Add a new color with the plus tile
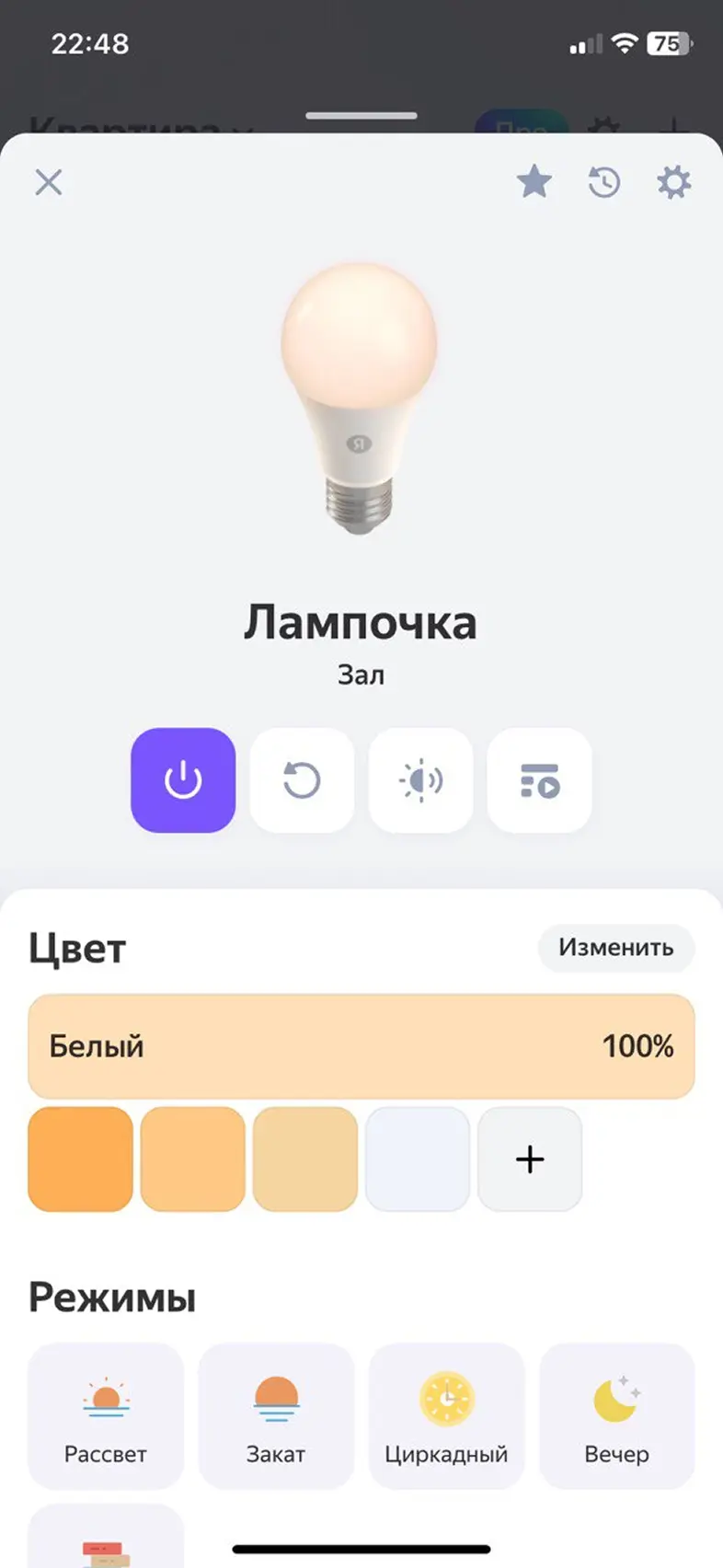Image resolution: width=723 pixels, height=1568 pixels. tap(530, 1159)
